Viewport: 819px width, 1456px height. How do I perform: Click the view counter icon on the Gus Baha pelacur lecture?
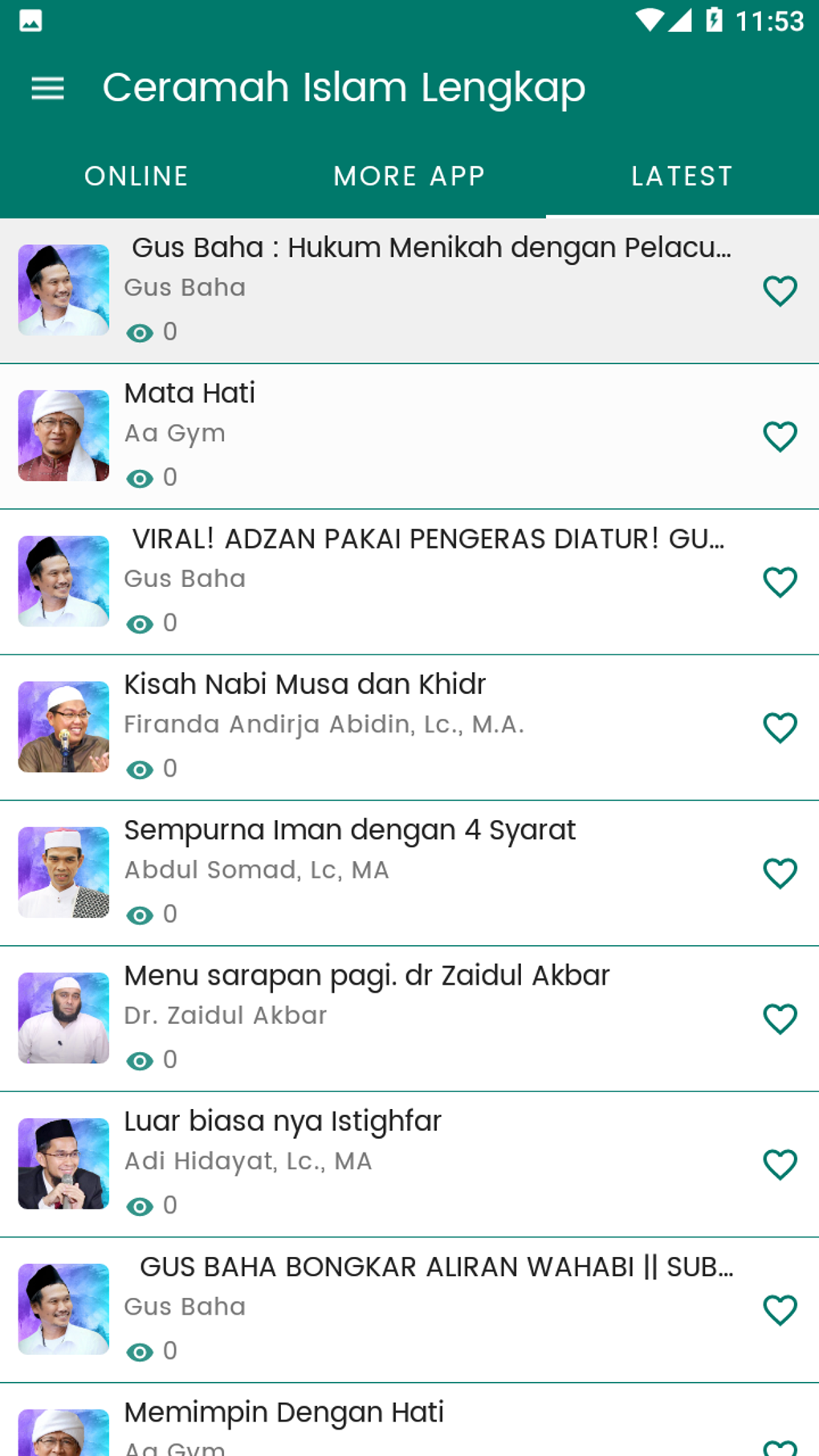141,332
